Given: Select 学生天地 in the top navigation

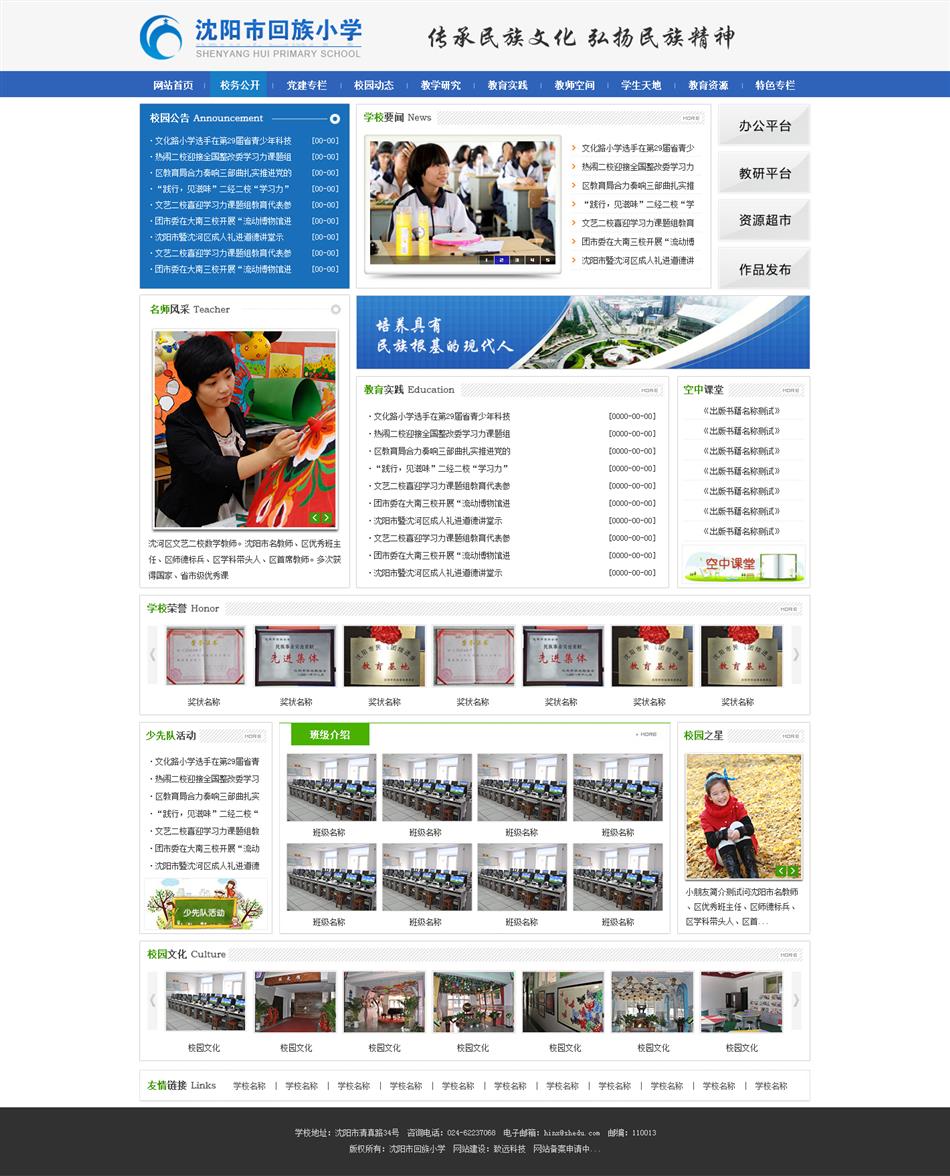Looking at the screenshot, I should 641,85.
